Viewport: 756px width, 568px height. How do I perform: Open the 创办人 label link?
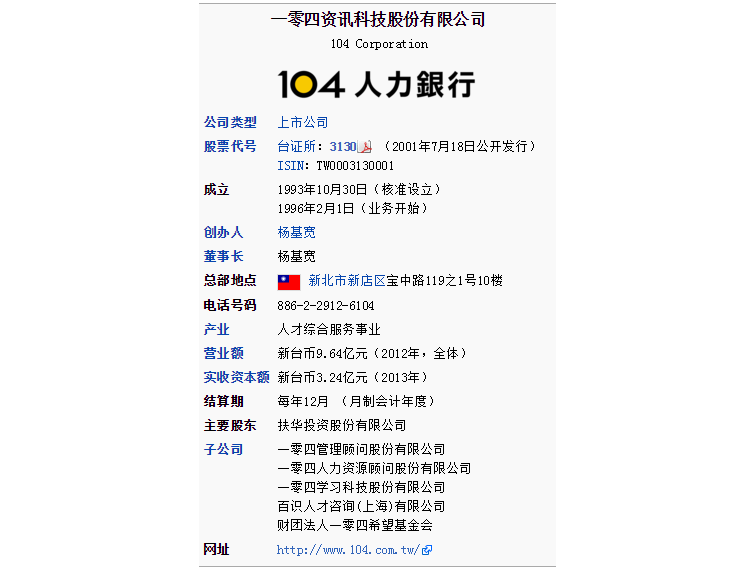223,232
